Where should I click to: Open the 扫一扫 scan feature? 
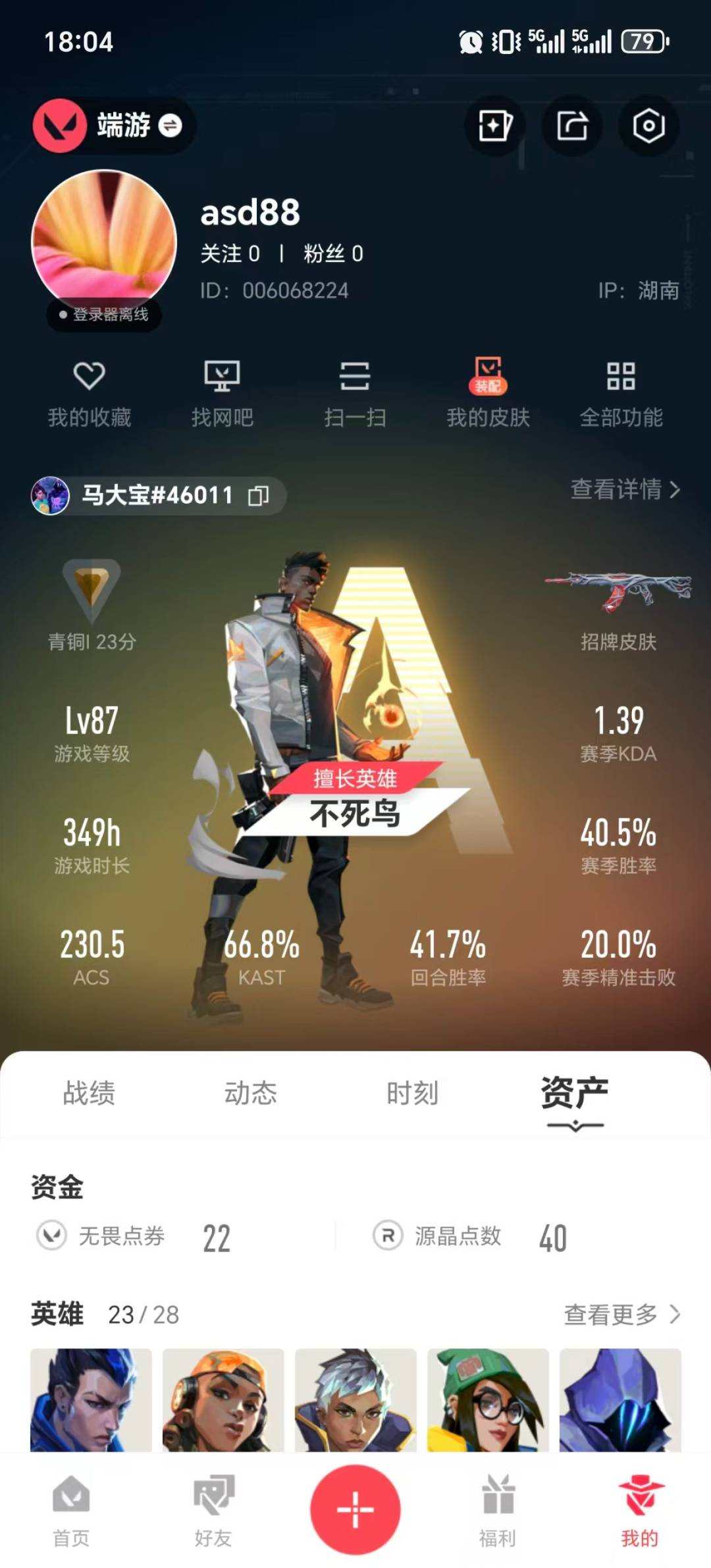(x=355, y=393)
